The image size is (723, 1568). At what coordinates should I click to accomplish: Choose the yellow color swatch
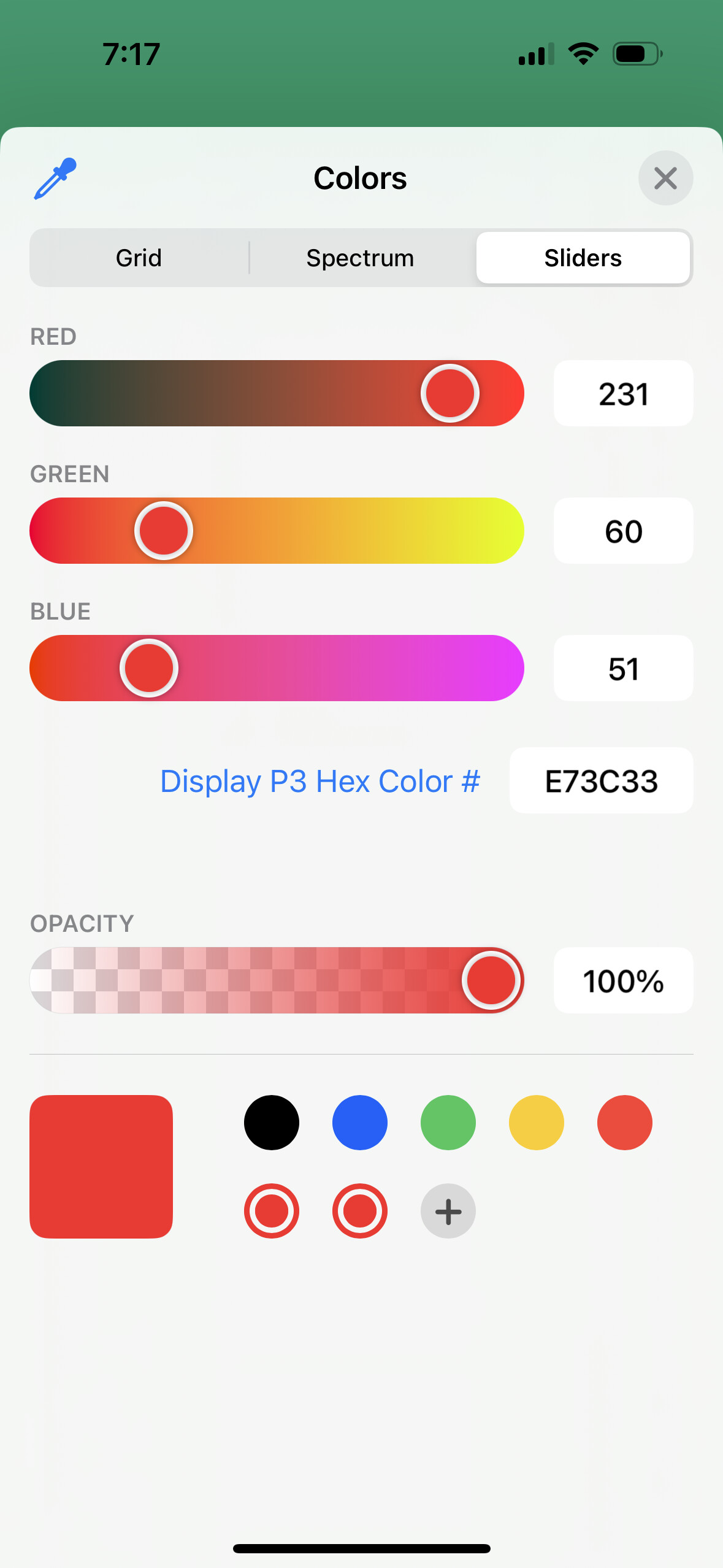[x=537, y=1123]
